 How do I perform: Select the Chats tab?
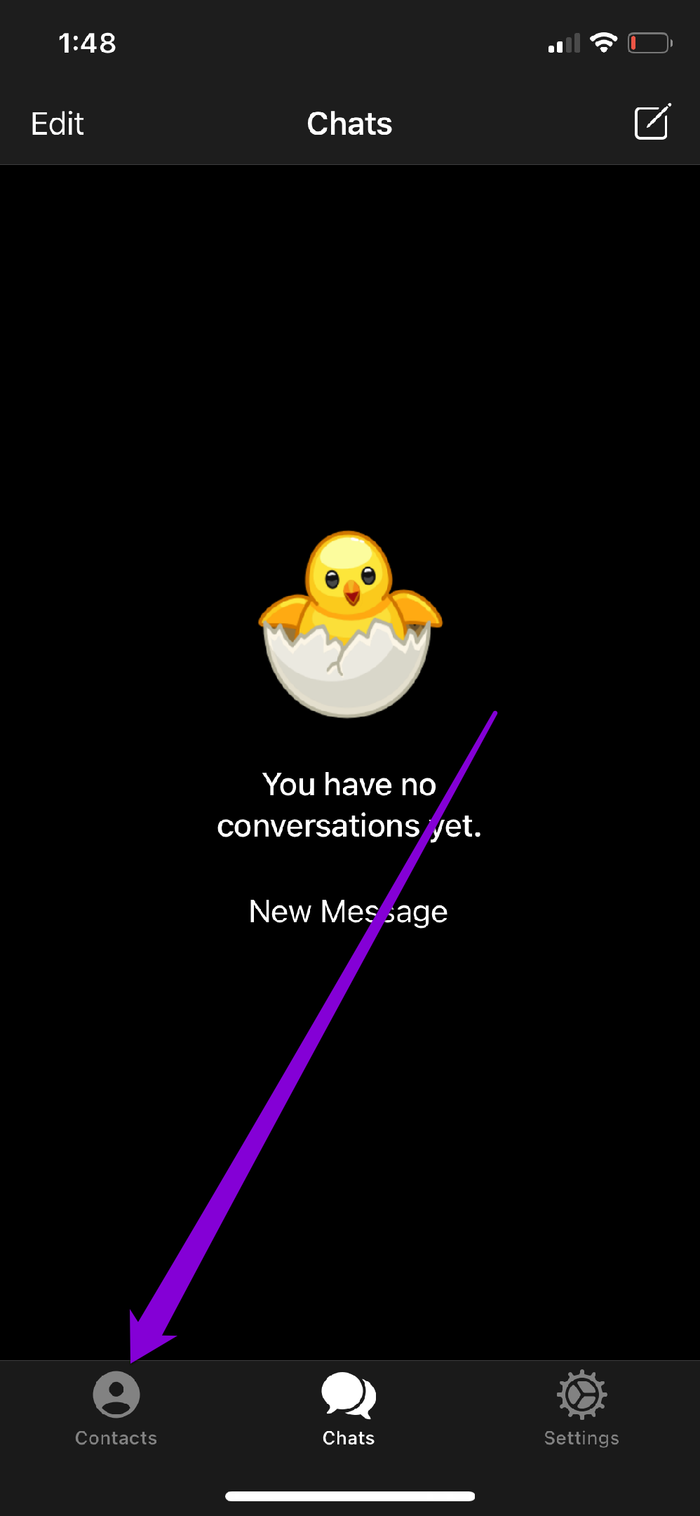pyautogui.click(x=348, y=1410)
